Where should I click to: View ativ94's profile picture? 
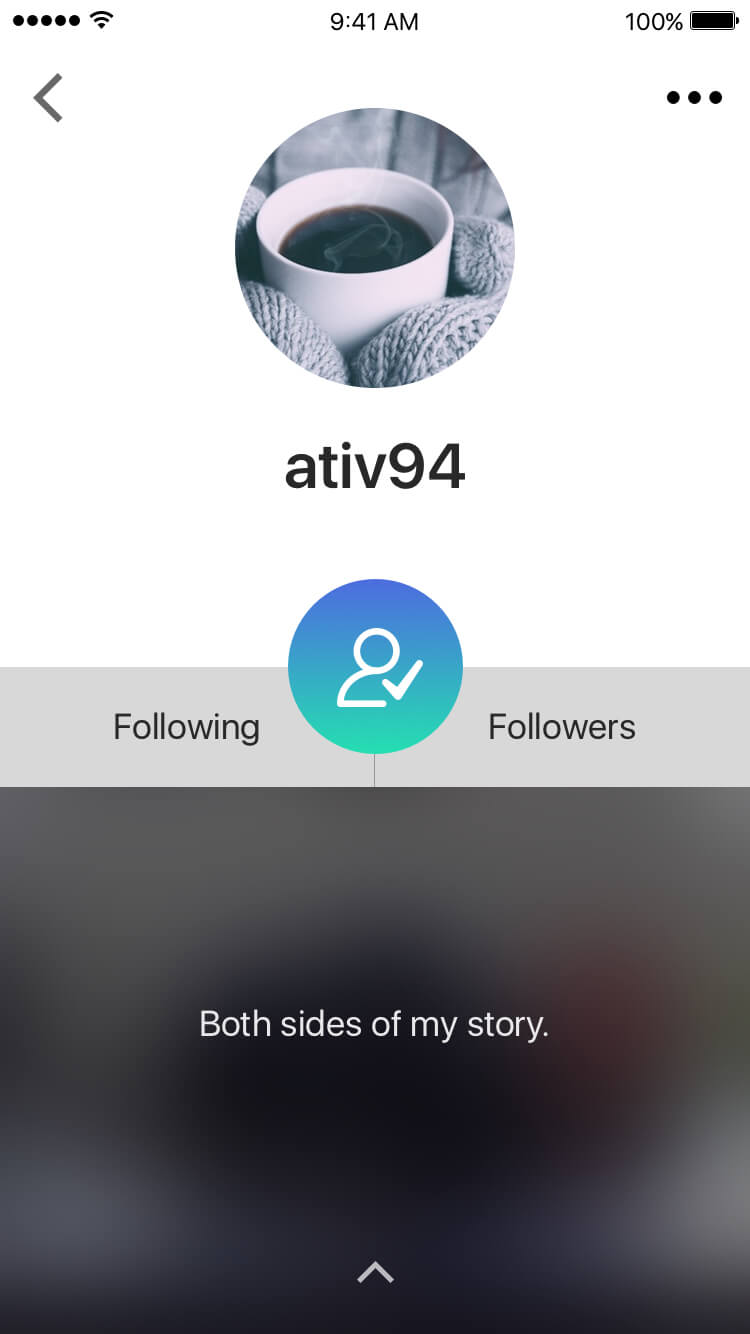[375, 248]
